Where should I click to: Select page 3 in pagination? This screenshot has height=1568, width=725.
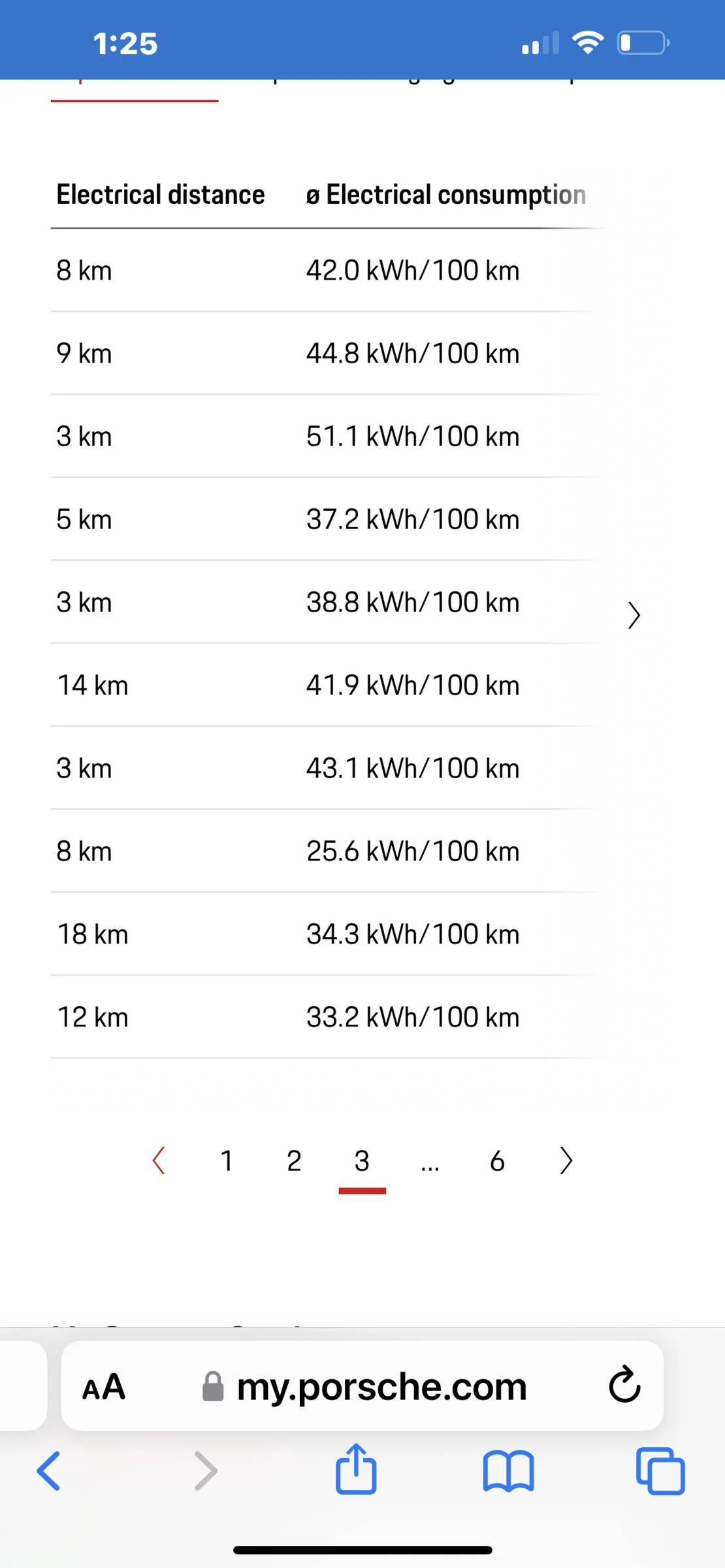362,1161
